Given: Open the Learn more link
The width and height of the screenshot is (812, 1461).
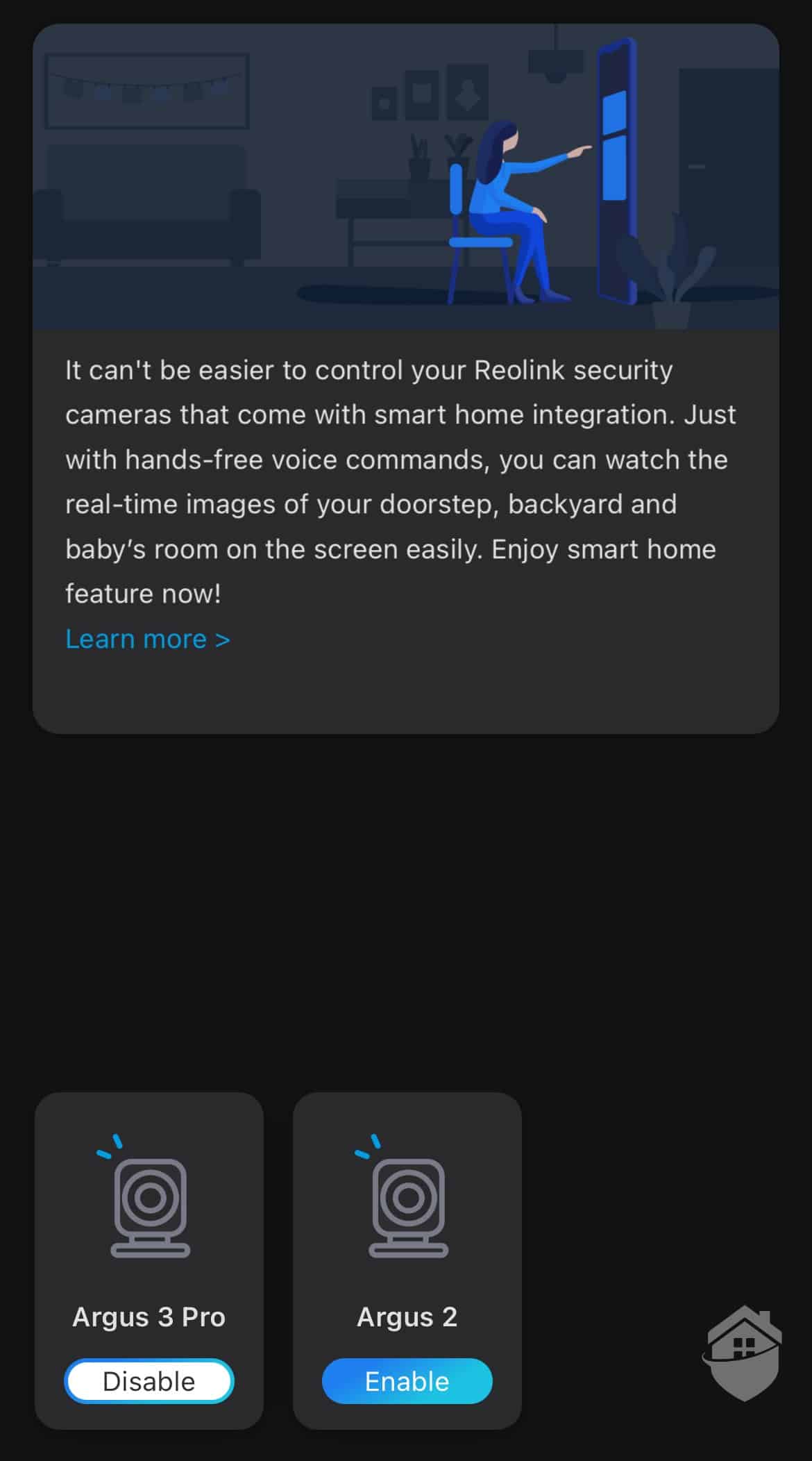Looking at the screenshot, I should 147,639.
